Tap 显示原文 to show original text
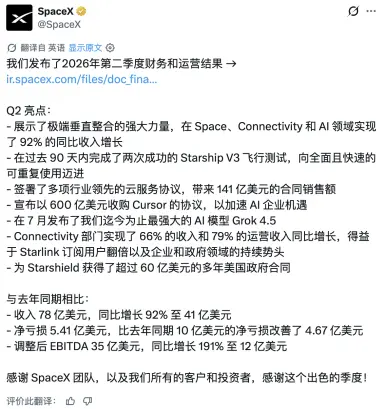The width and height of the screenshot is (384, 410). click(85, 48)
